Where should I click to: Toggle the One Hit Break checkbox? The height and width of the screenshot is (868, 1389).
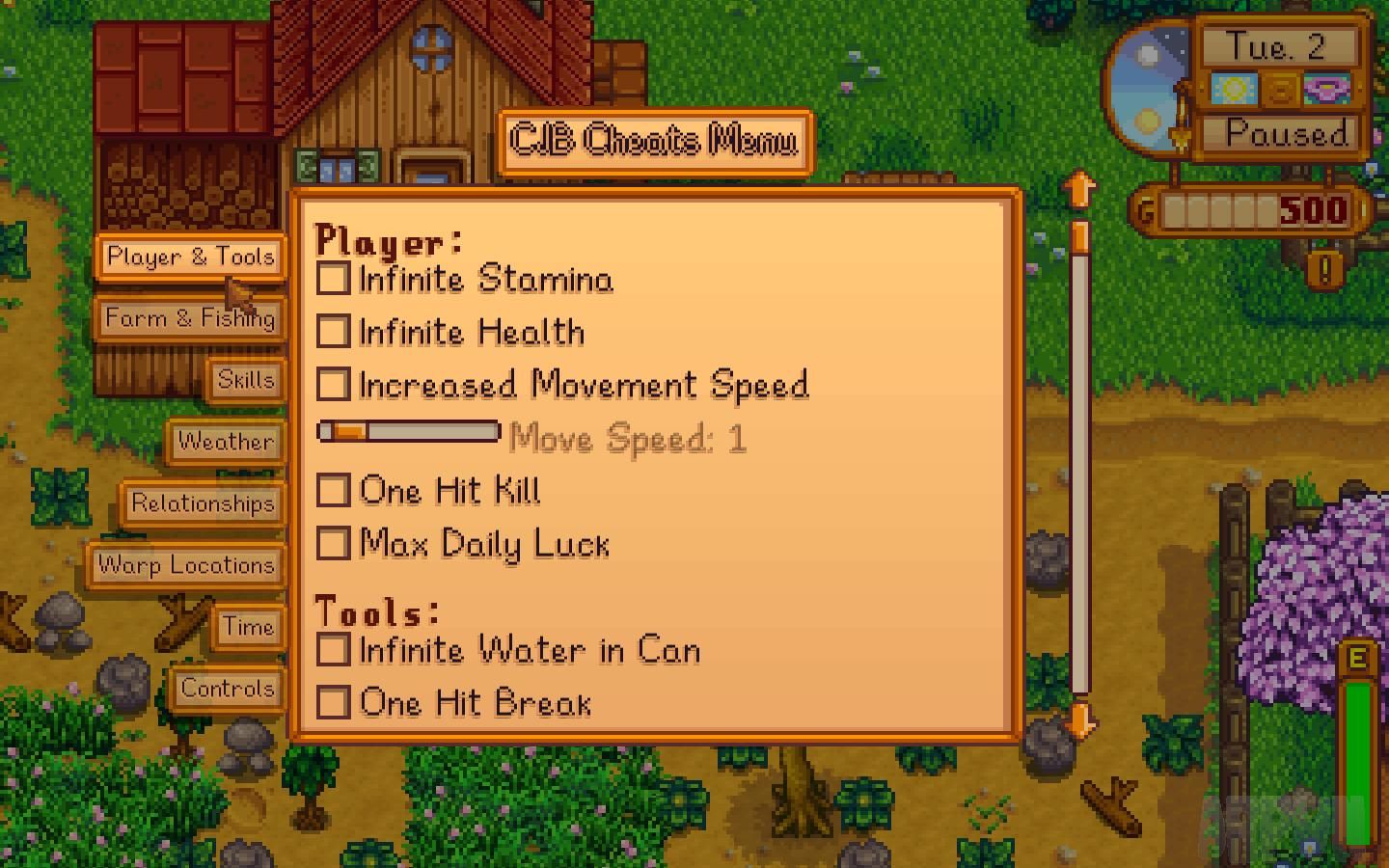[333, 702]
